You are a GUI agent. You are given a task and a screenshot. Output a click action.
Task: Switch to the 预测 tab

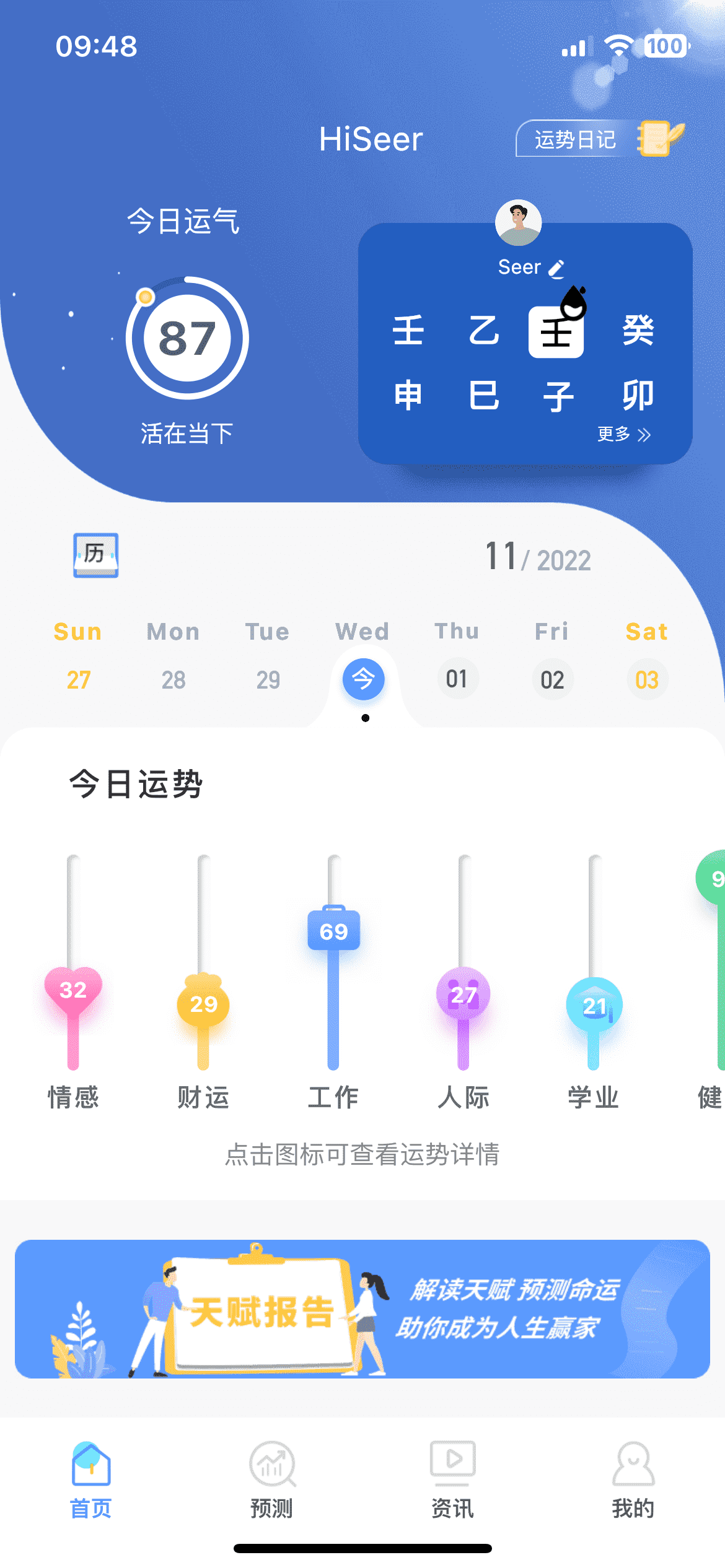pyautogui.click(x=271, y=1479)
